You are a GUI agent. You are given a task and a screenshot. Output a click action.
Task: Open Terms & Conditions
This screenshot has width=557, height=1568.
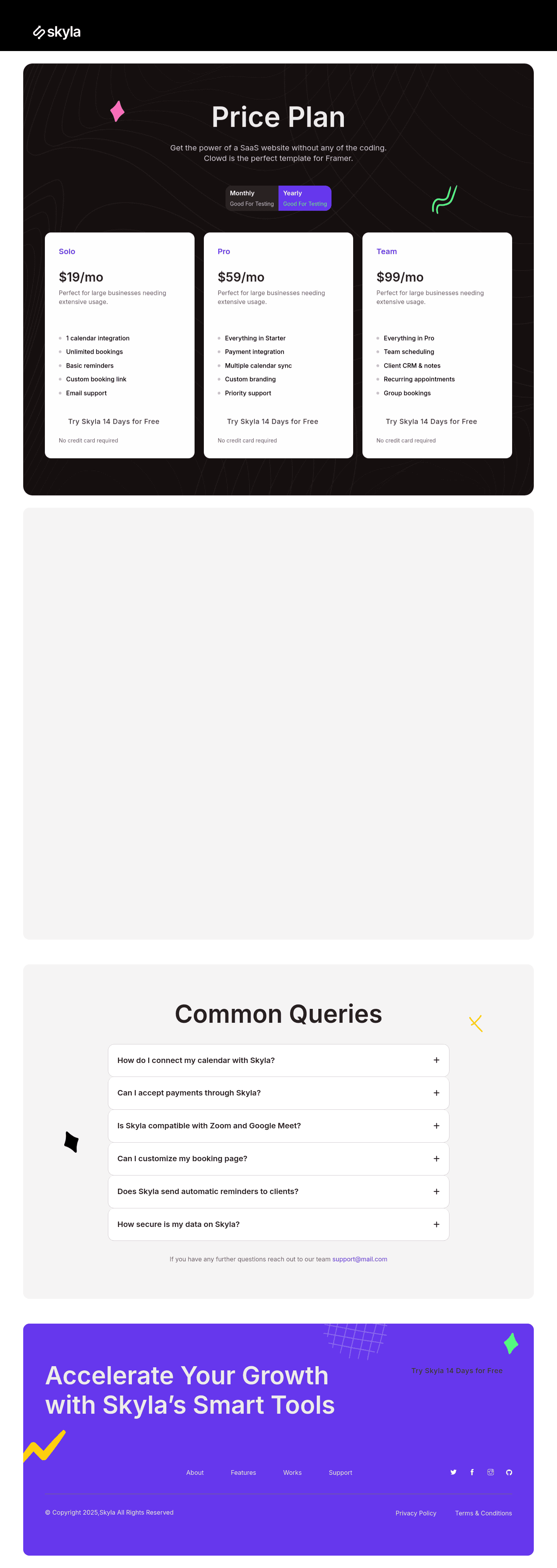pyautogui.click(x=484, y=1513)
